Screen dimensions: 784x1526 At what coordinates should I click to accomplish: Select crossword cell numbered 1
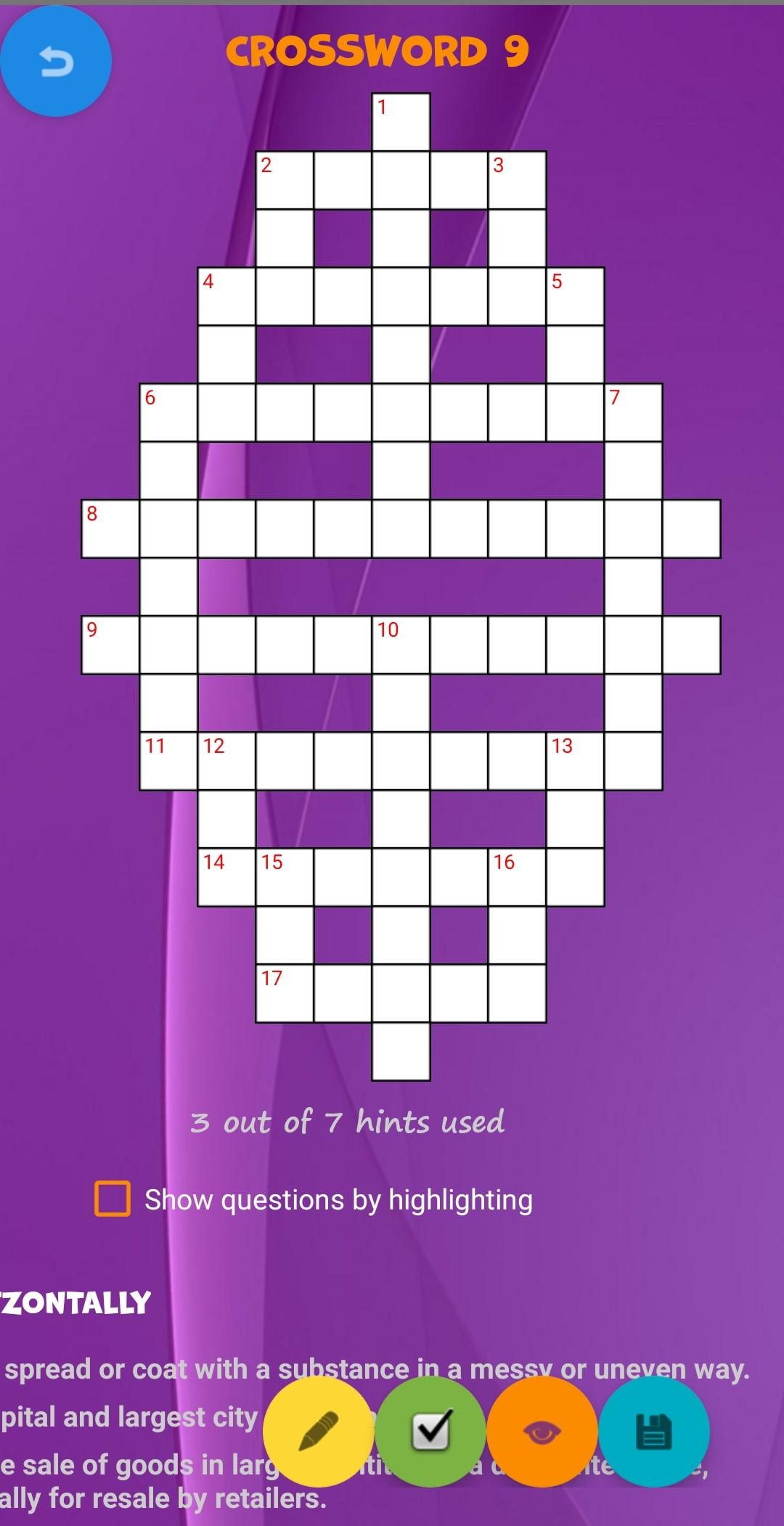(401, 122)
